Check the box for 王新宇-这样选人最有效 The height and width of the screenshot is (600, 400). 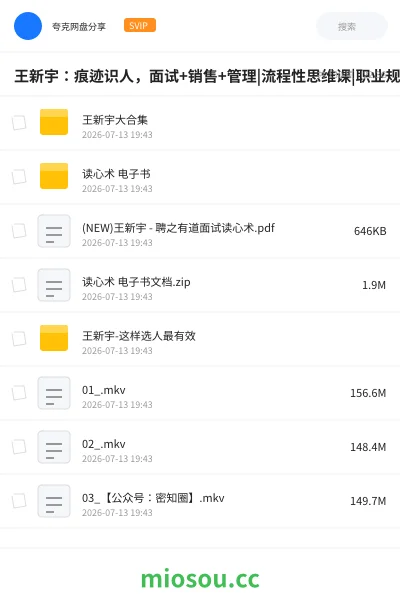tap(19, 339)
